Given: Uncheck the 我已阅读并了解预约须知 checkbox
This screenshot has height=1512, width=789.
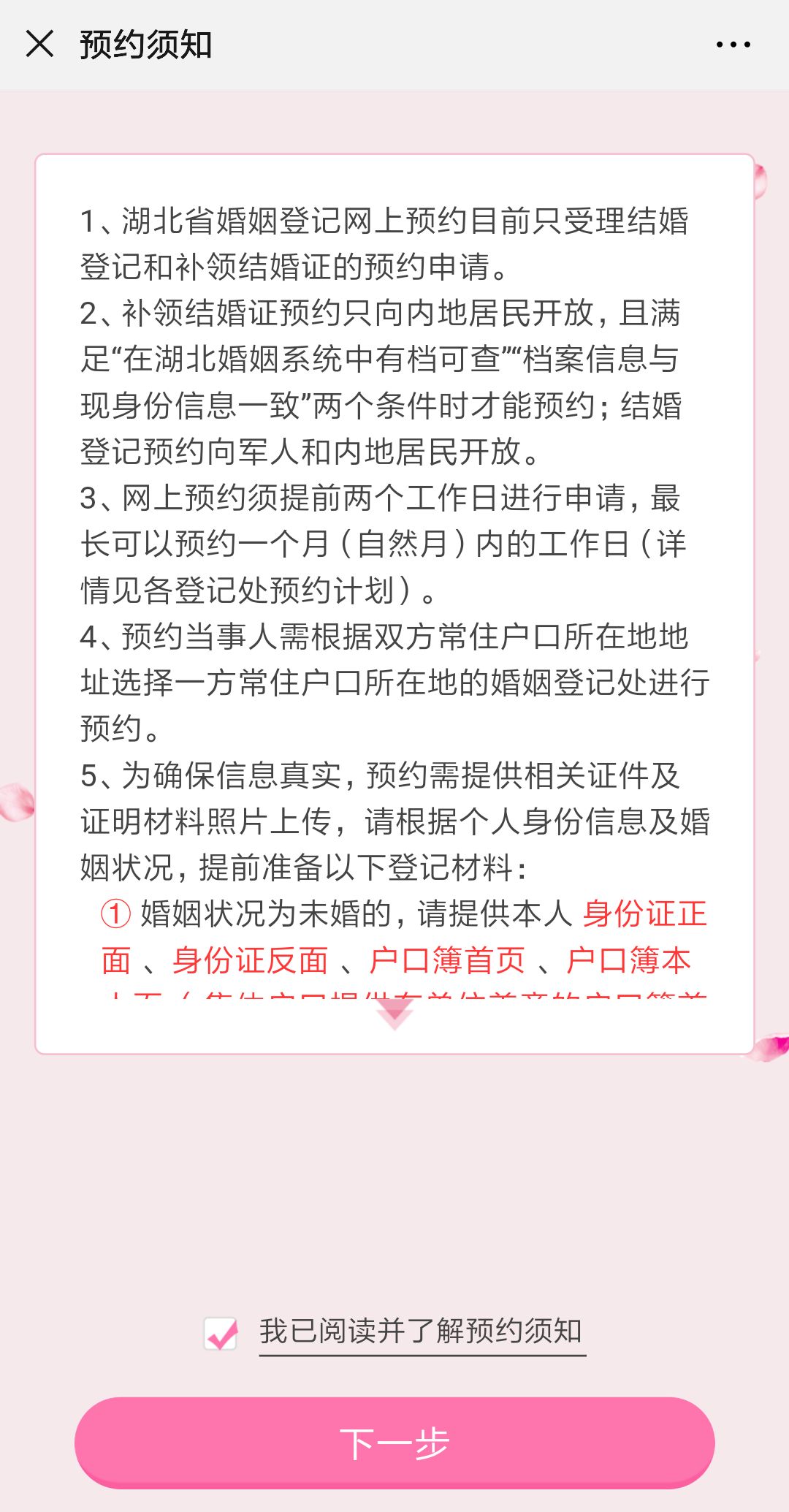Looking at the screenshot, I should pyautogui.click(x=221, y=1333).
